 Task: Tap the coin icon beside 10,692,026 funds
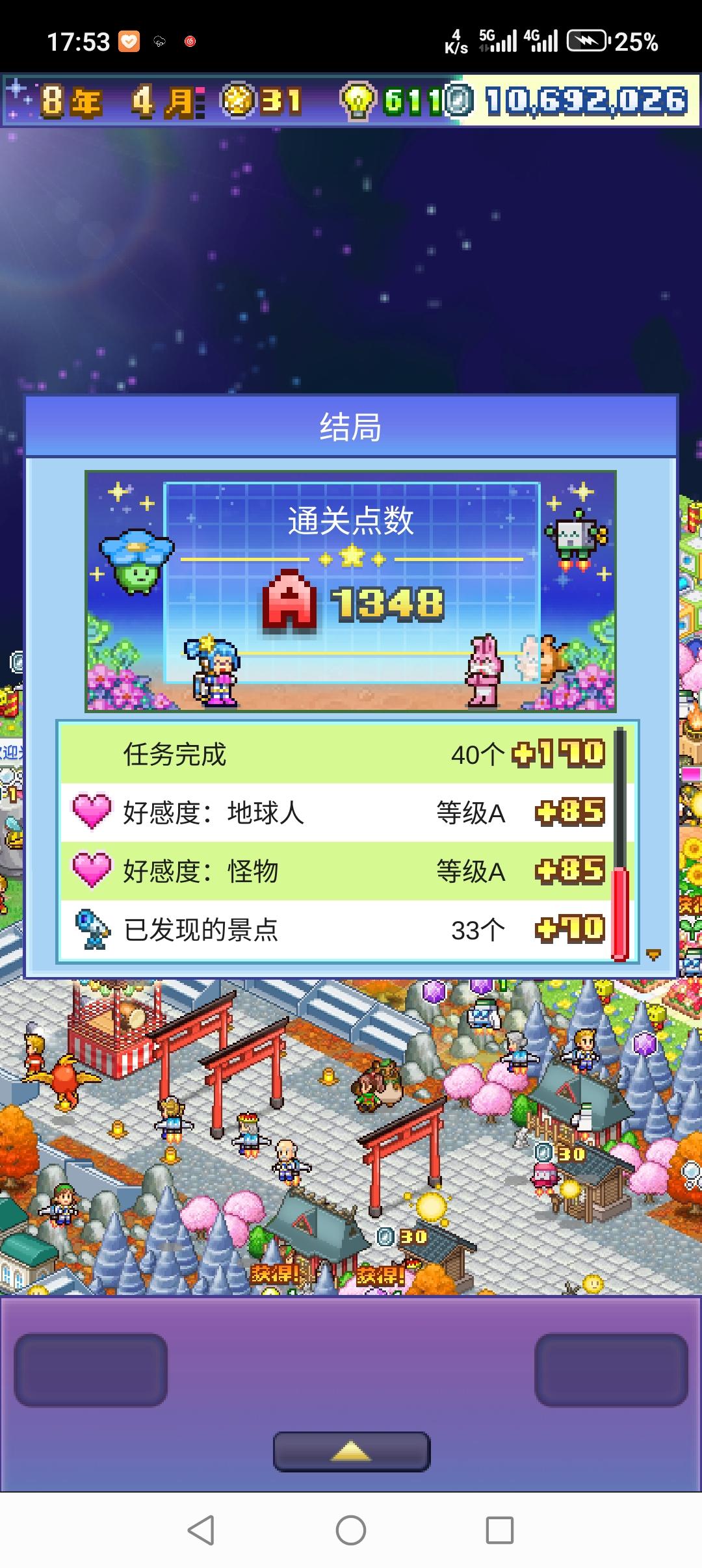click(x=459, y=101)
